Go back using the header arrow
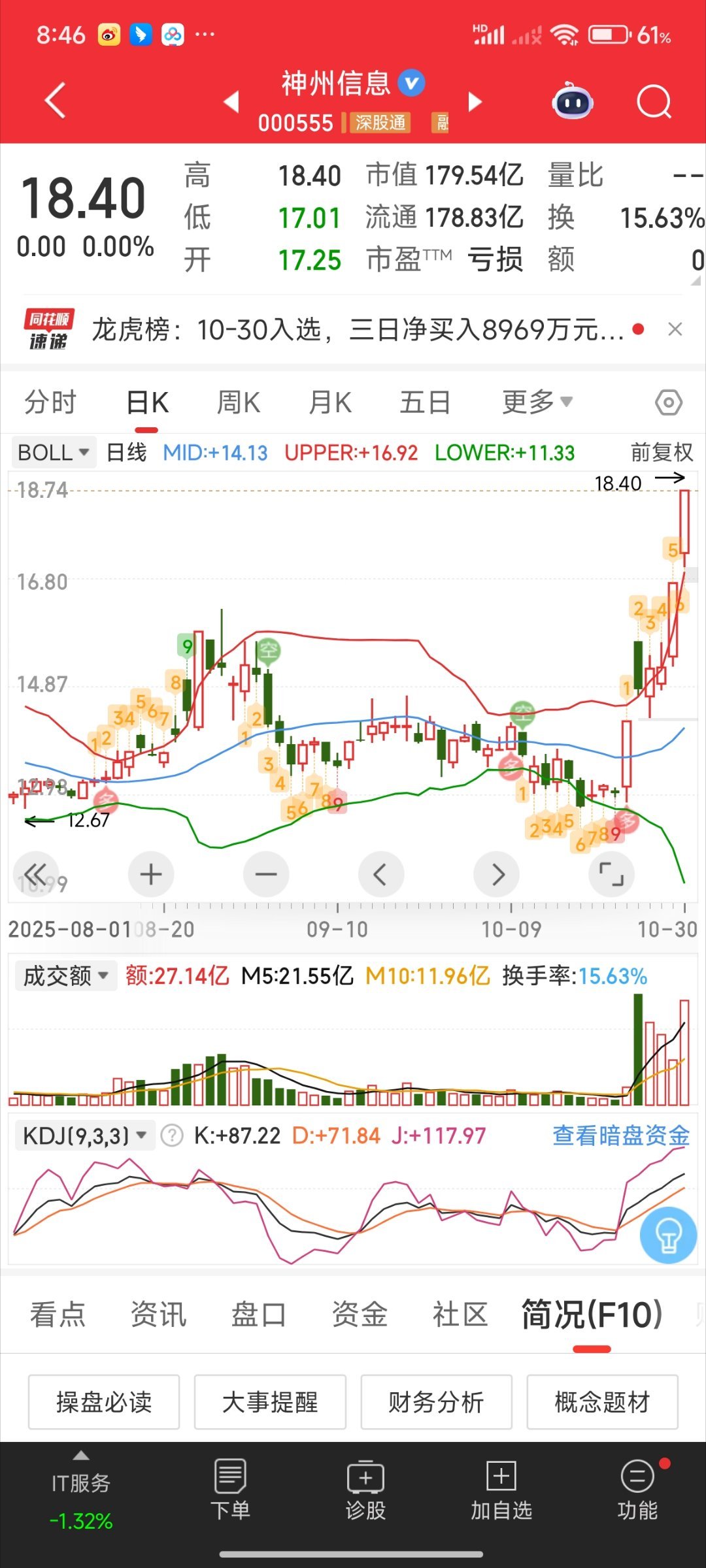This screenshot has height=1568, width=706. pos(56,101)
